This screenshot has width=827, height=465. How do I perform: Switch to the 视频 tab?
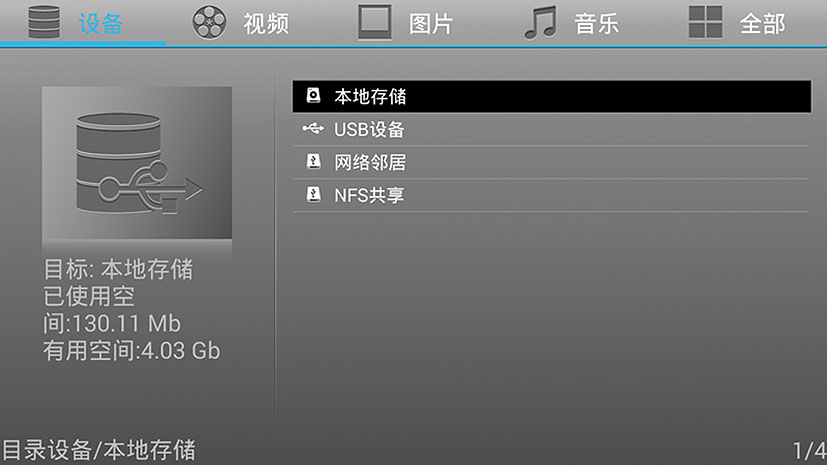(x=242, y=23)
